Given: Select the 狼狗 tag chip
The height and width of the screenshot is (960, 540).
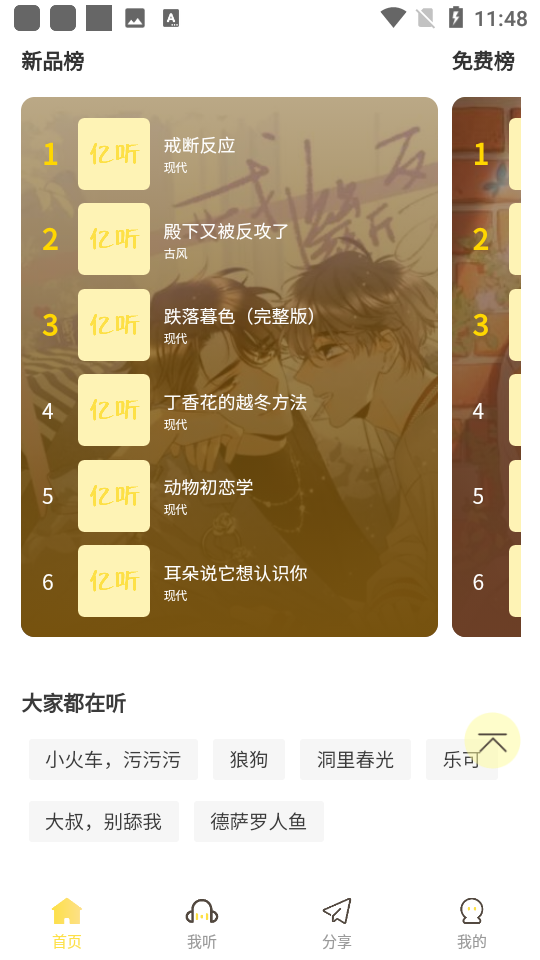Looking at the screenshot, I should (x=249, y=759).
